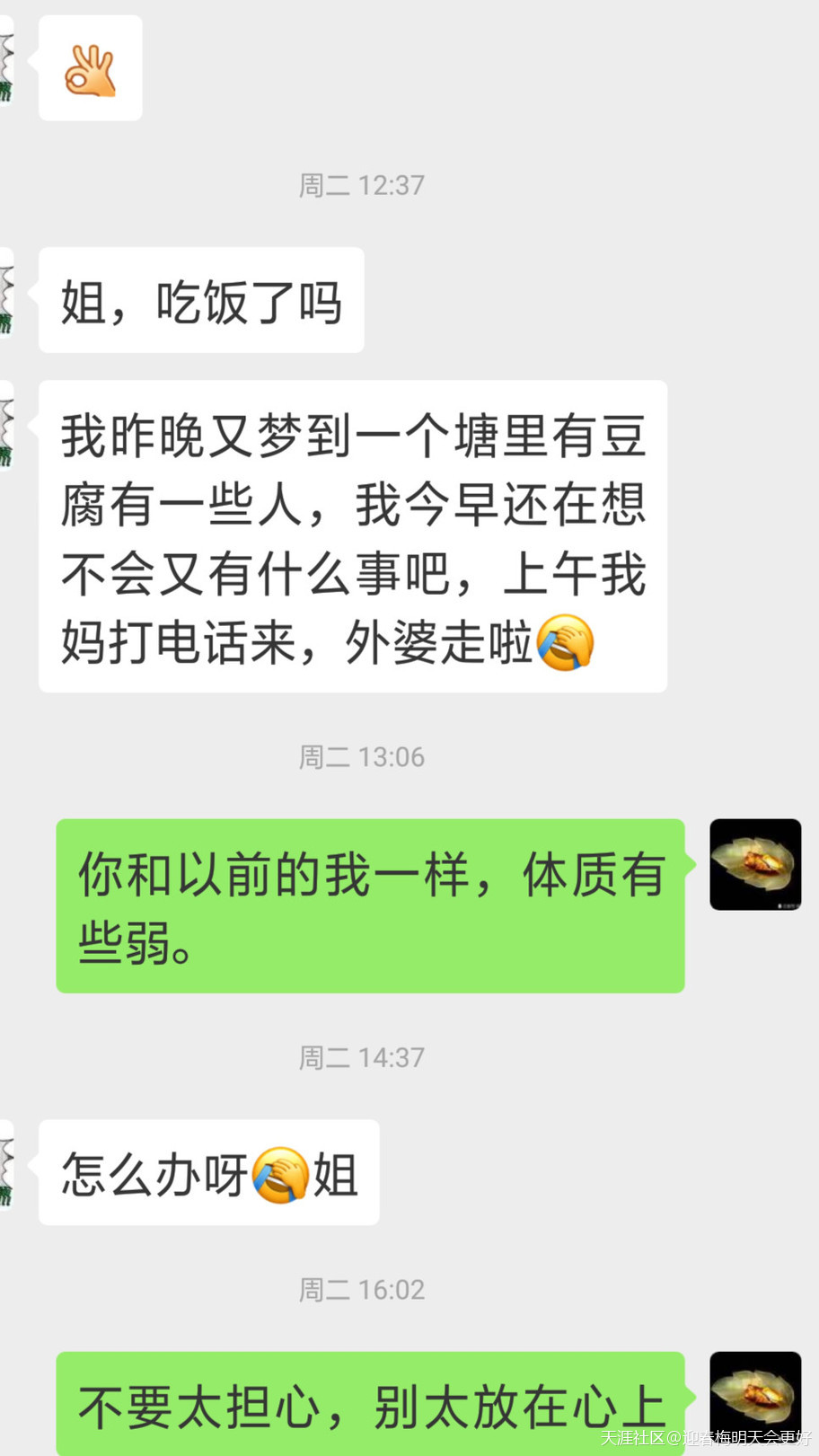Viewport: 819px width, 1456px height.
Task: Open your avatar beside the 你和以前的我一样 message
Action: pyautogui.click(x=755, y=864)
